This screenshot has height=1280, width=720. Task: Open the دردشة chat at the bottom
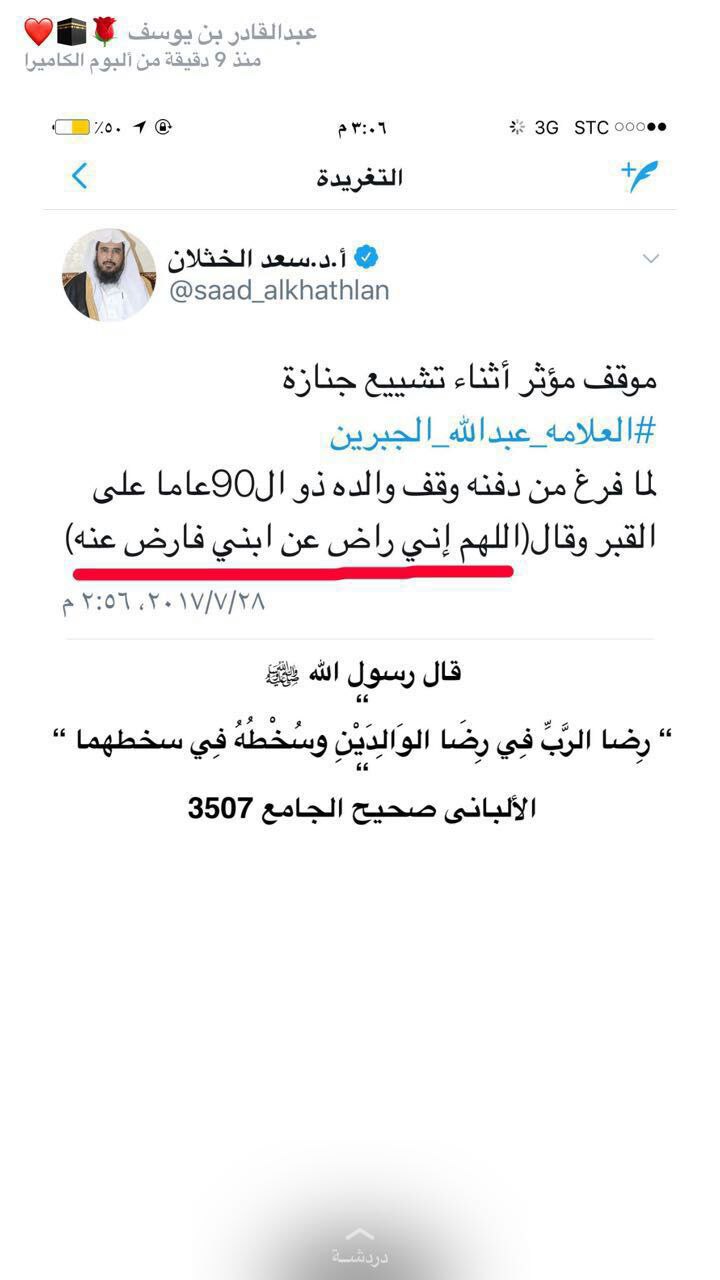click(x=360, y=1247)
